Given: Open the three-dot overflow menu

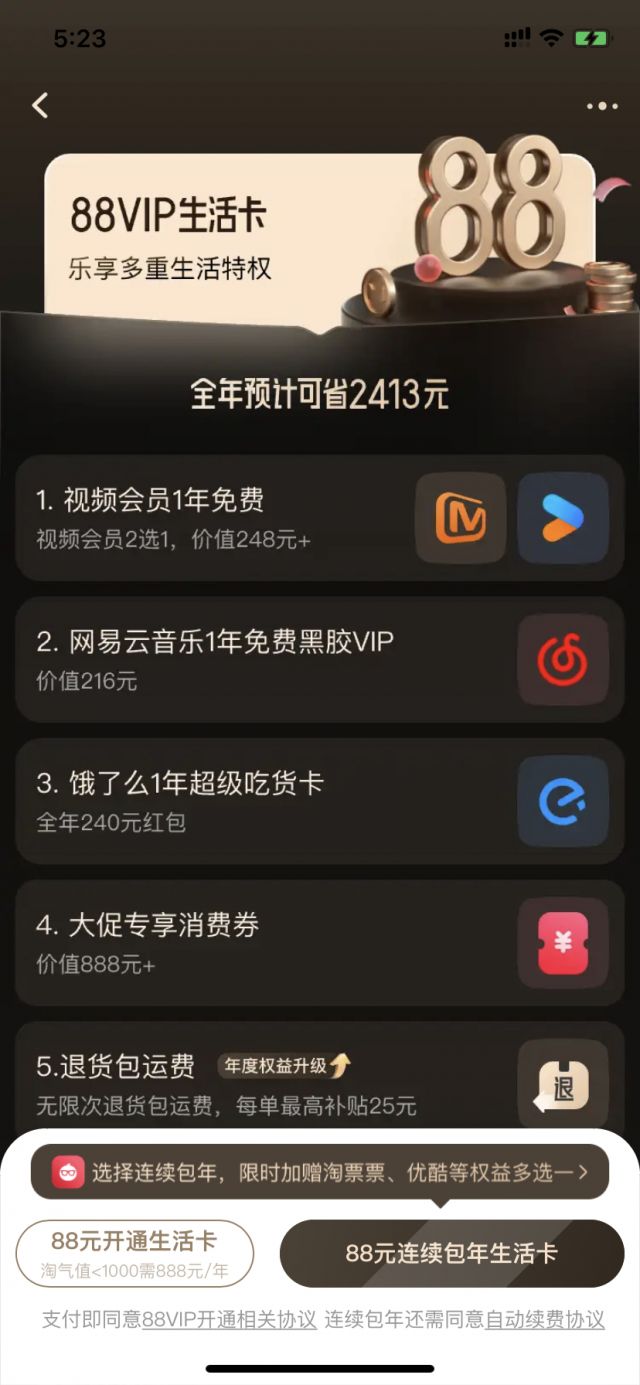Looking at the screenshot, I should (x=602, y=106).
